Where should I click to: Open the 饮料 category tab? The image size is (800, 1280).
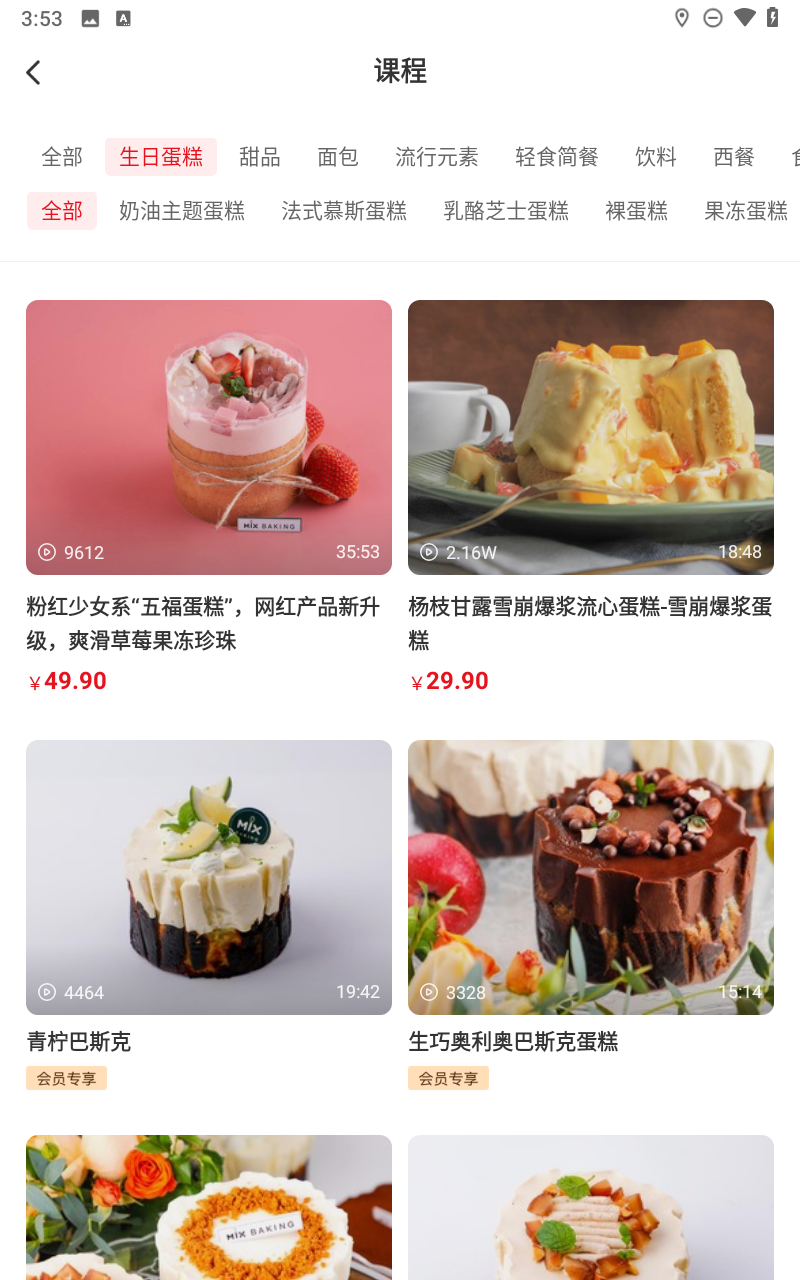[x=656, y=157]
